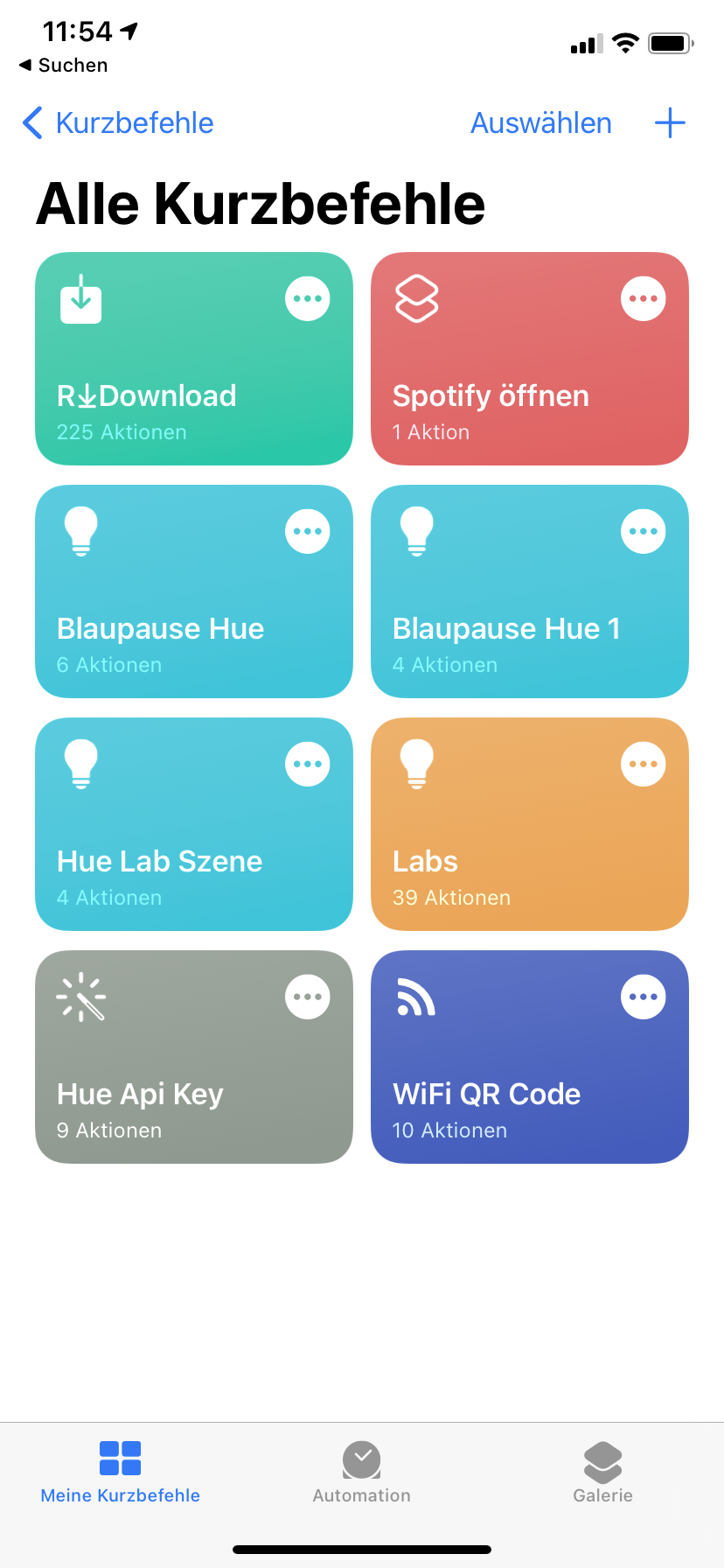Open details of Hue Lab Szene
724x1568 pixels.
(x=308, y=764)
